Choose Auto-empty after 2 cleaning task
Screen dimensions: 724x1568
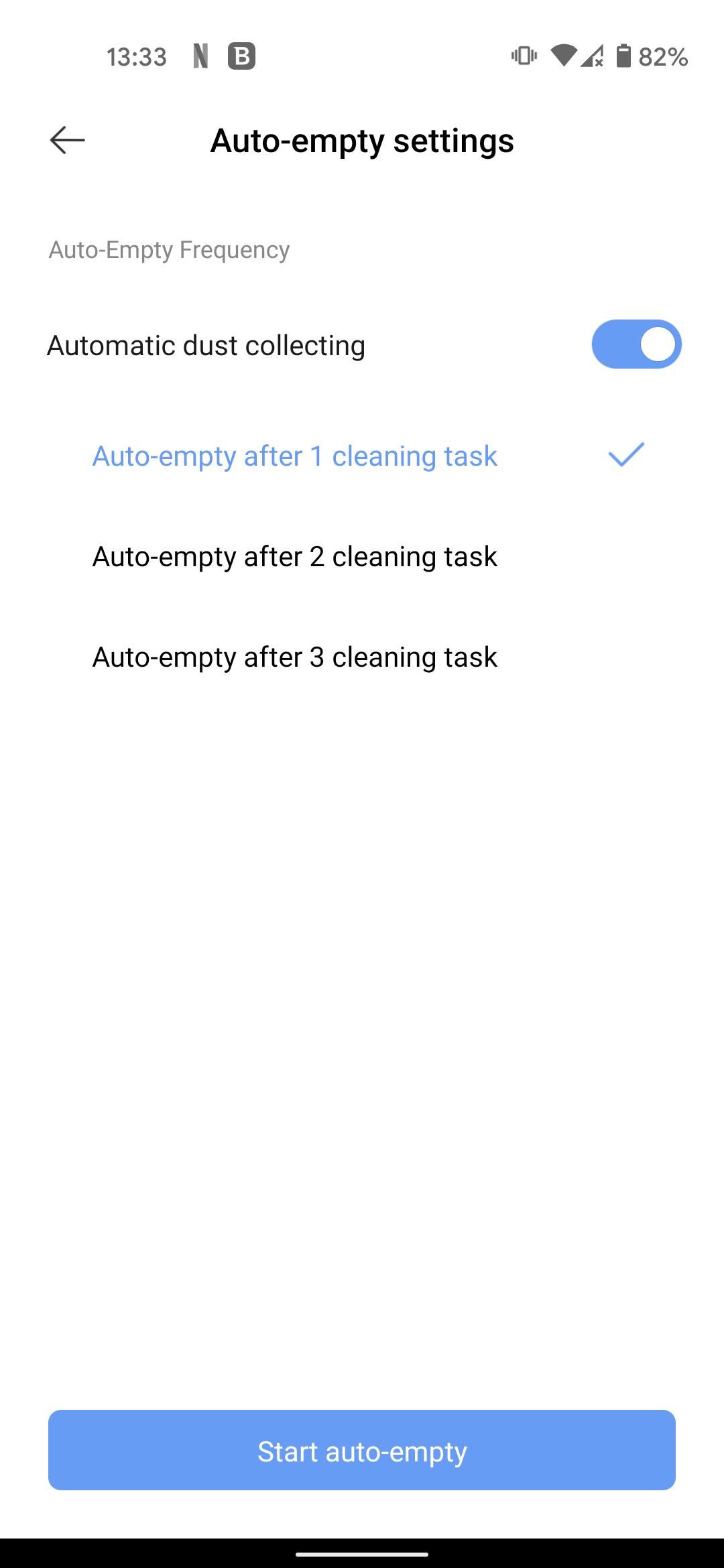(x=295, y=557)
